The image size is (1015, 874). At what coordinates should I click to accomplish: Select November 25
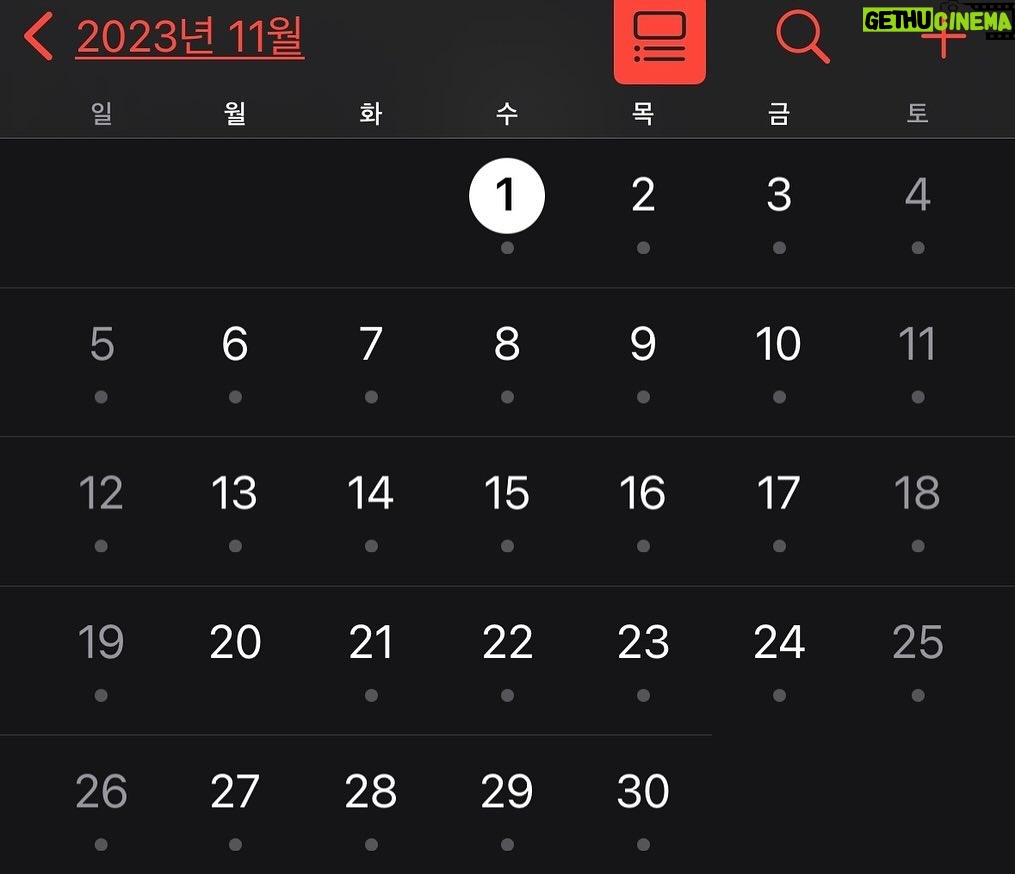pos(918,642)
